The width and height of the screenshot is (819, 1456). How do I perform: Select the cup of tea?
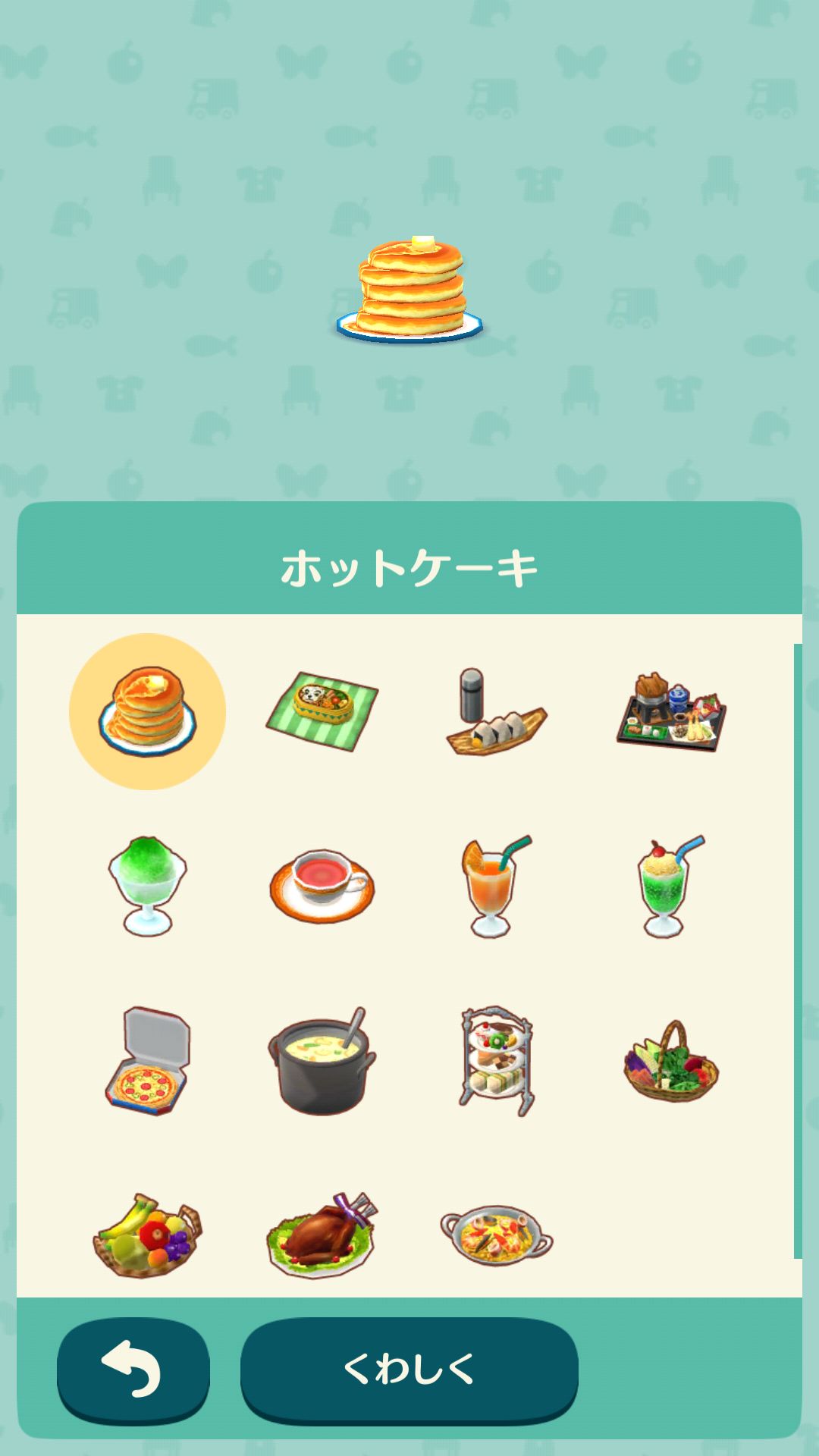(322, 886)
